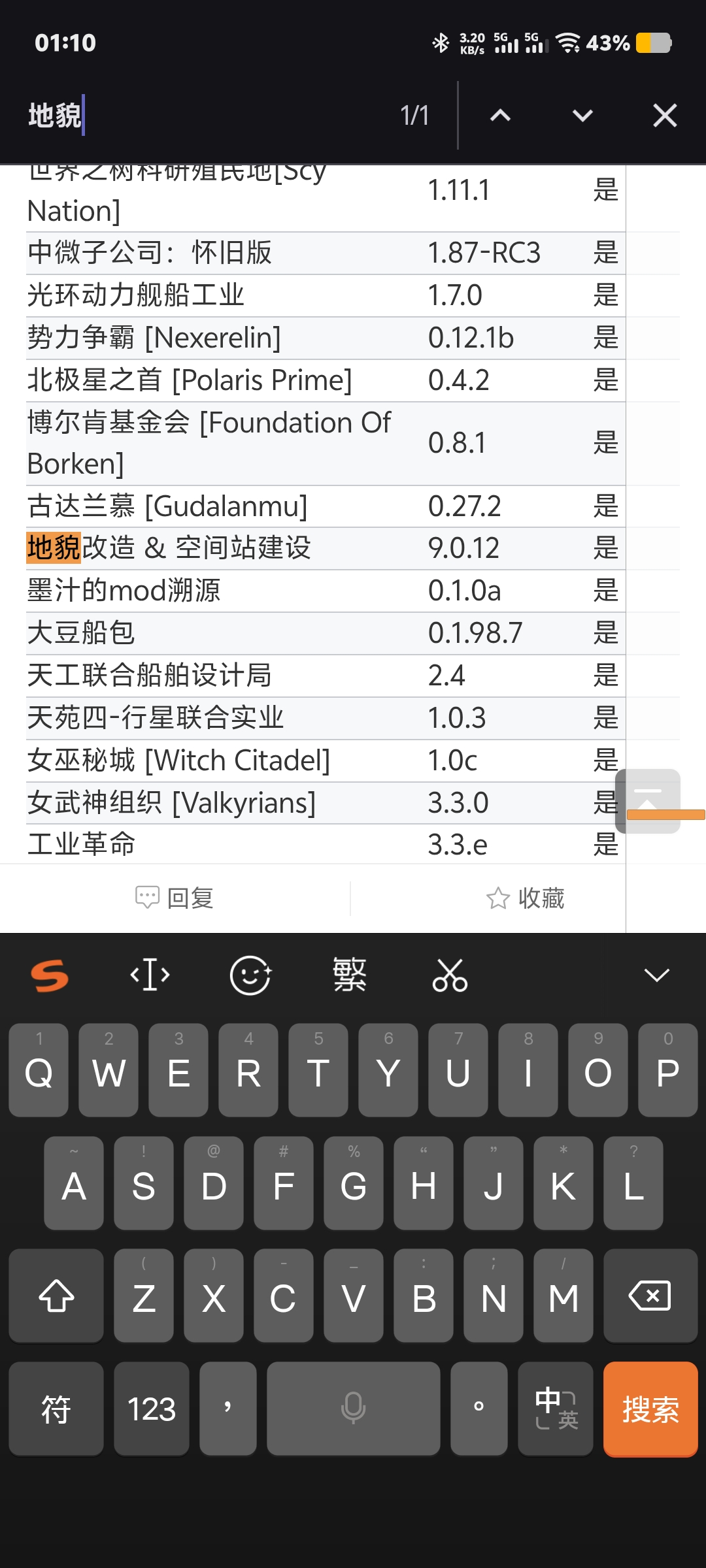Open the emoji panel on the keyboard
Image resolution: width=706 pixels, height=1568 pixels.
point(250,975)
